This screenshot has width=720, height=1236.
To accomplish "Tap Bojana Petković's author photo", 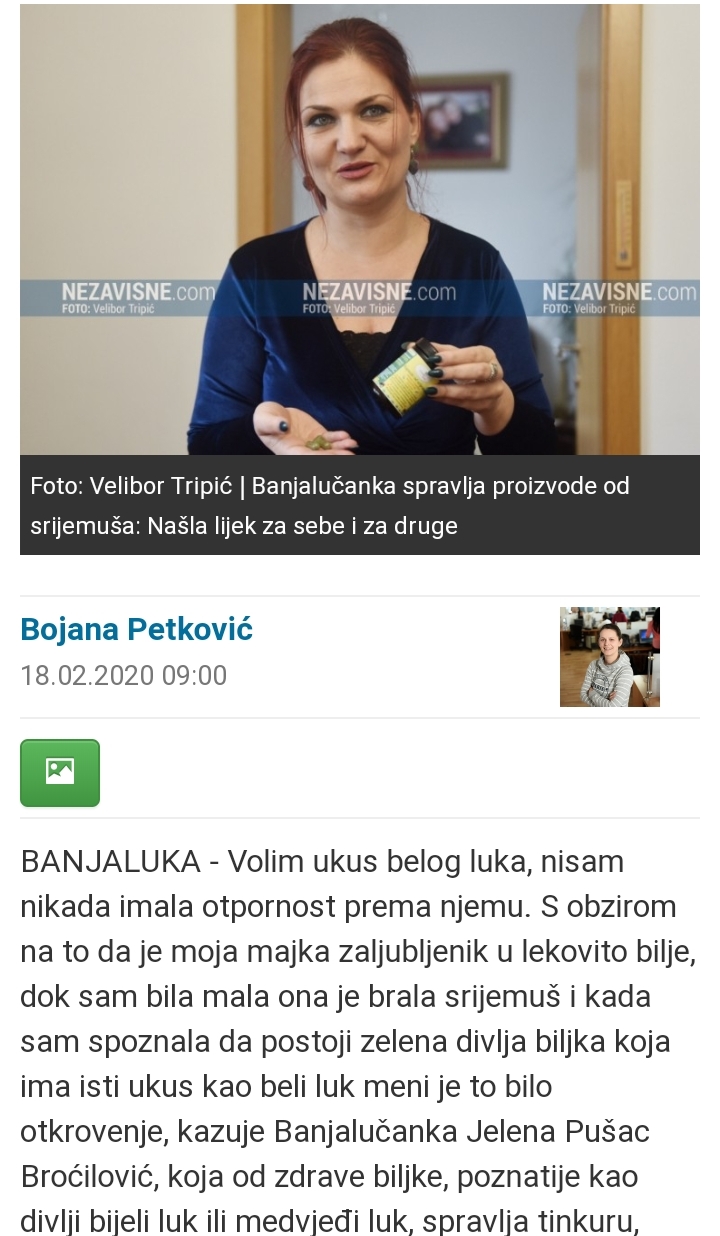I will click(609, 657).
